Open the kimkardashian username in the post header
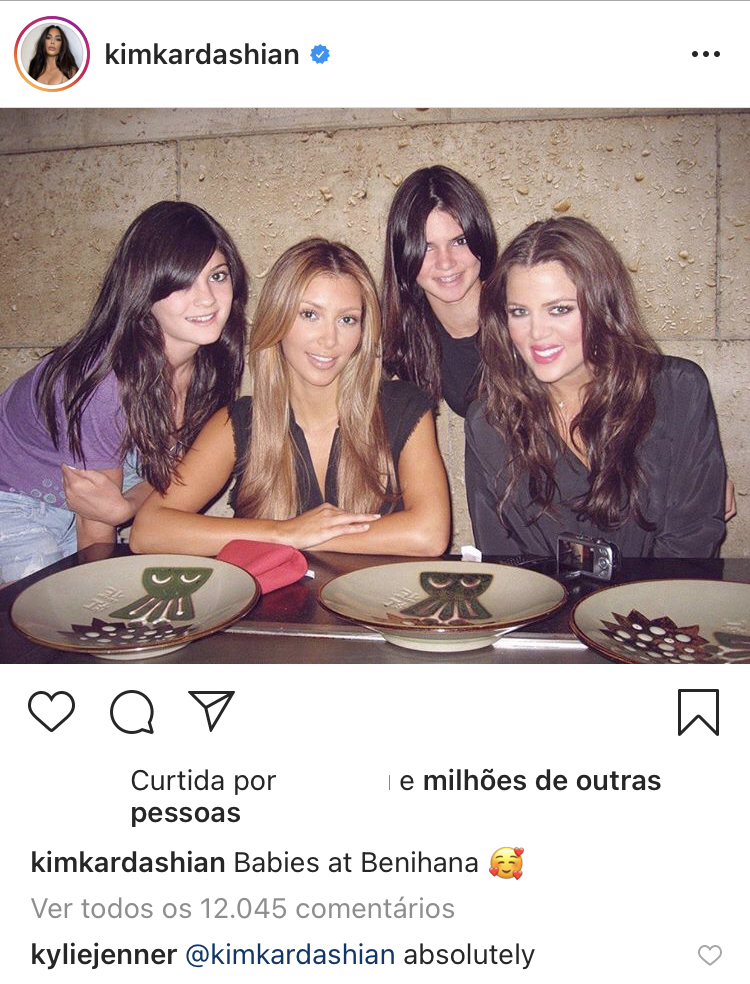 (x=201, y=54)
